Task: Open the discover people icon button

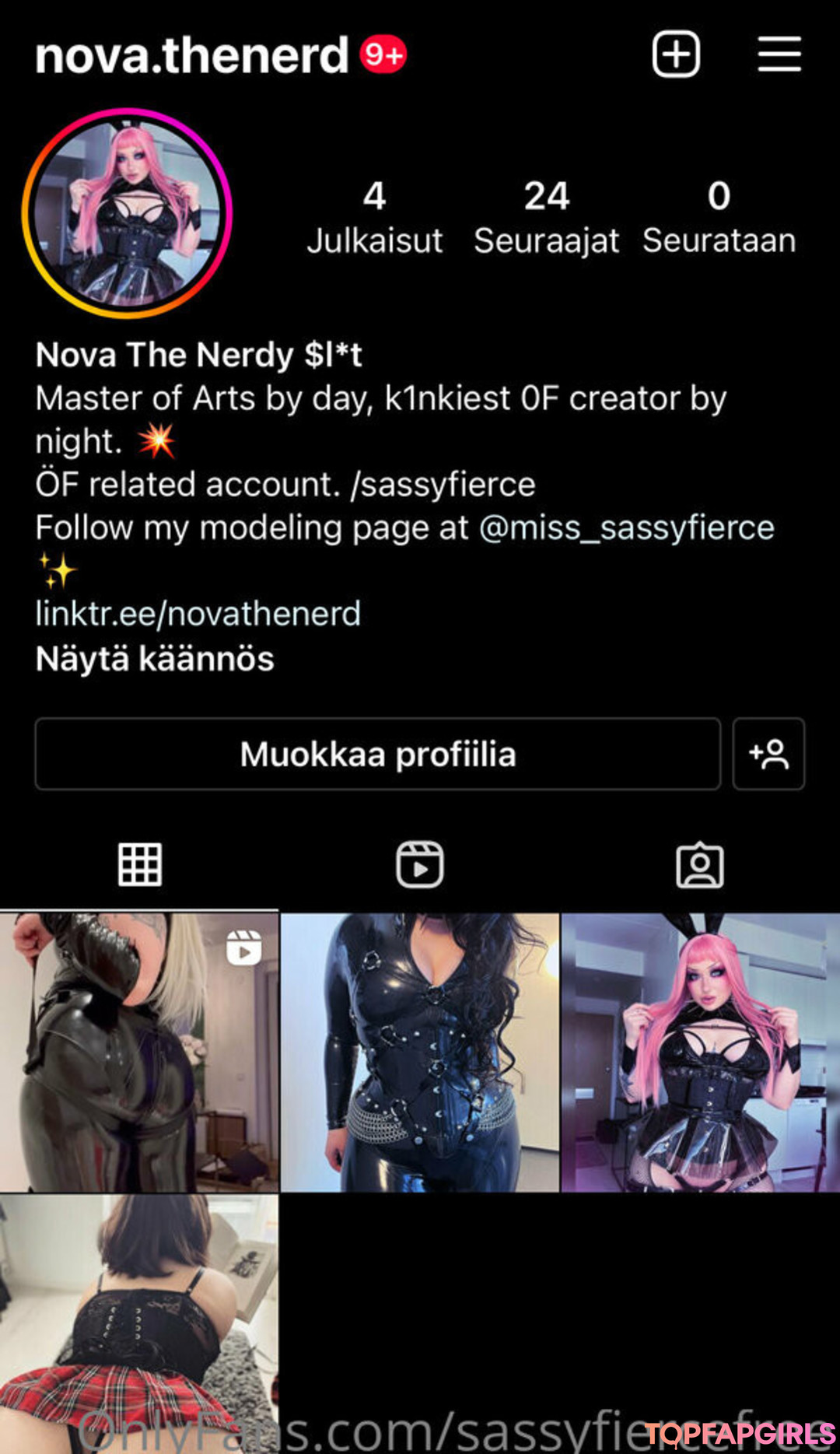Action: pyautogui.click(x=768, y=754)
